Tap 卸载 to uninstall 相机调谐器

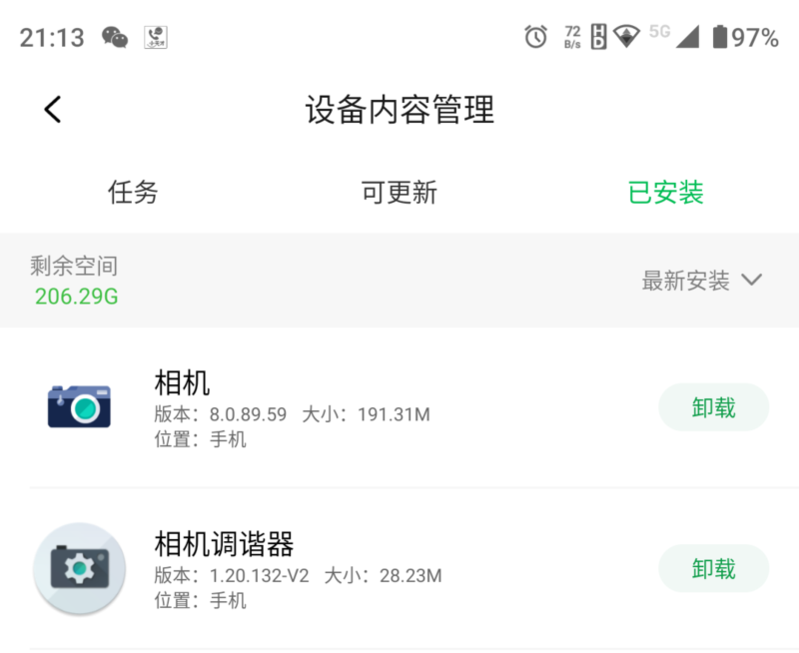[713, 569]
